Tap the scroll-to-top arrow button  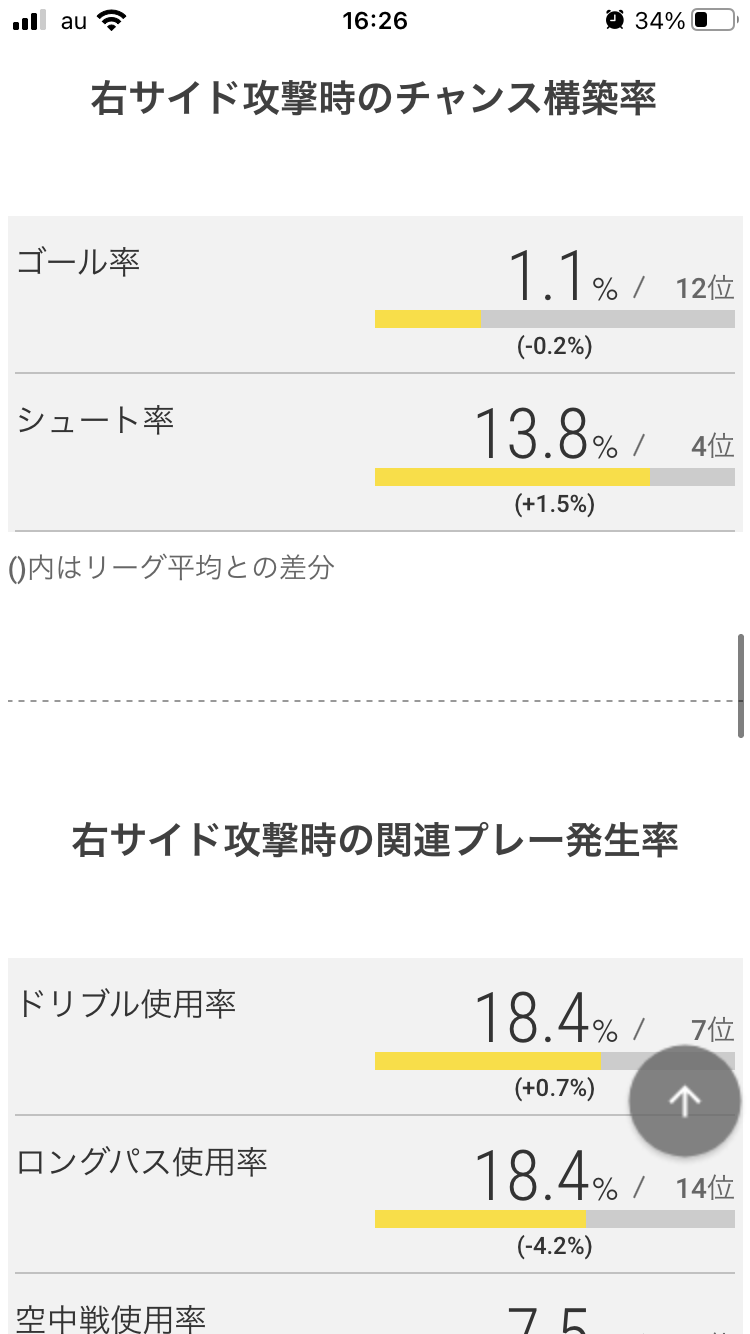pyautogui.click(x=685, y=1101)
